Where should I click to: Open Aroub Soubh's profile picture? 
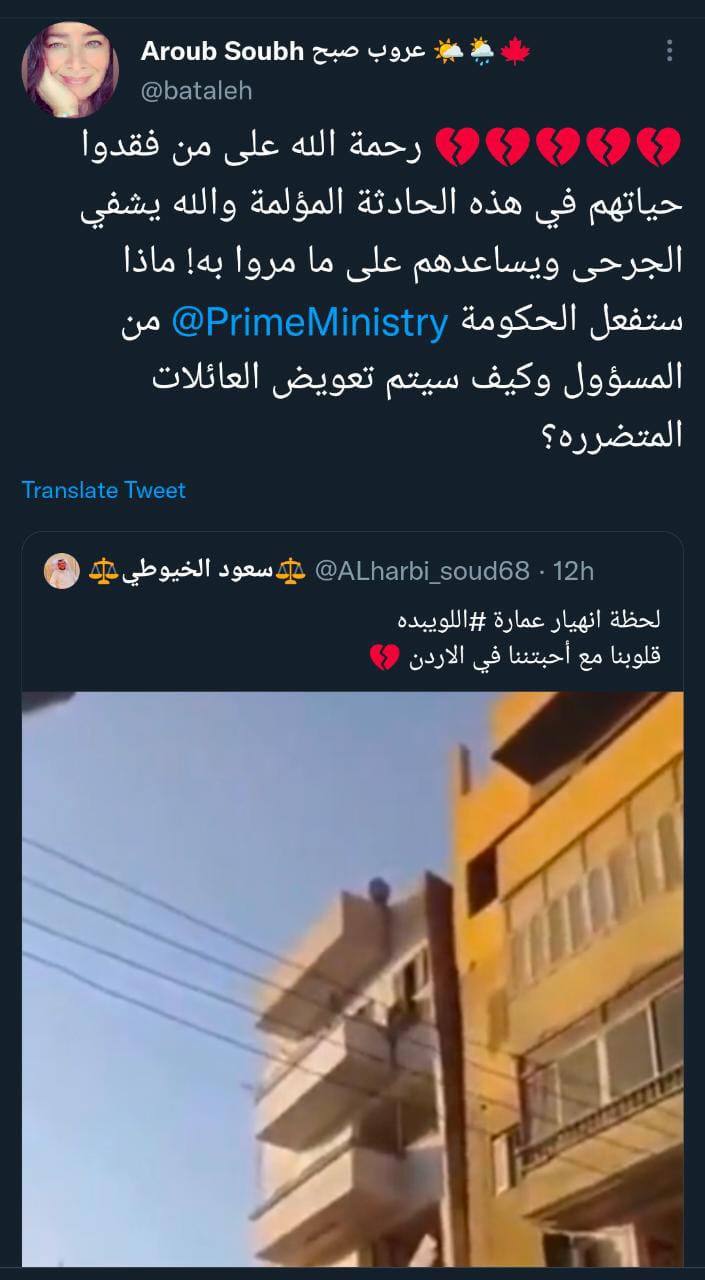point(70,70)
